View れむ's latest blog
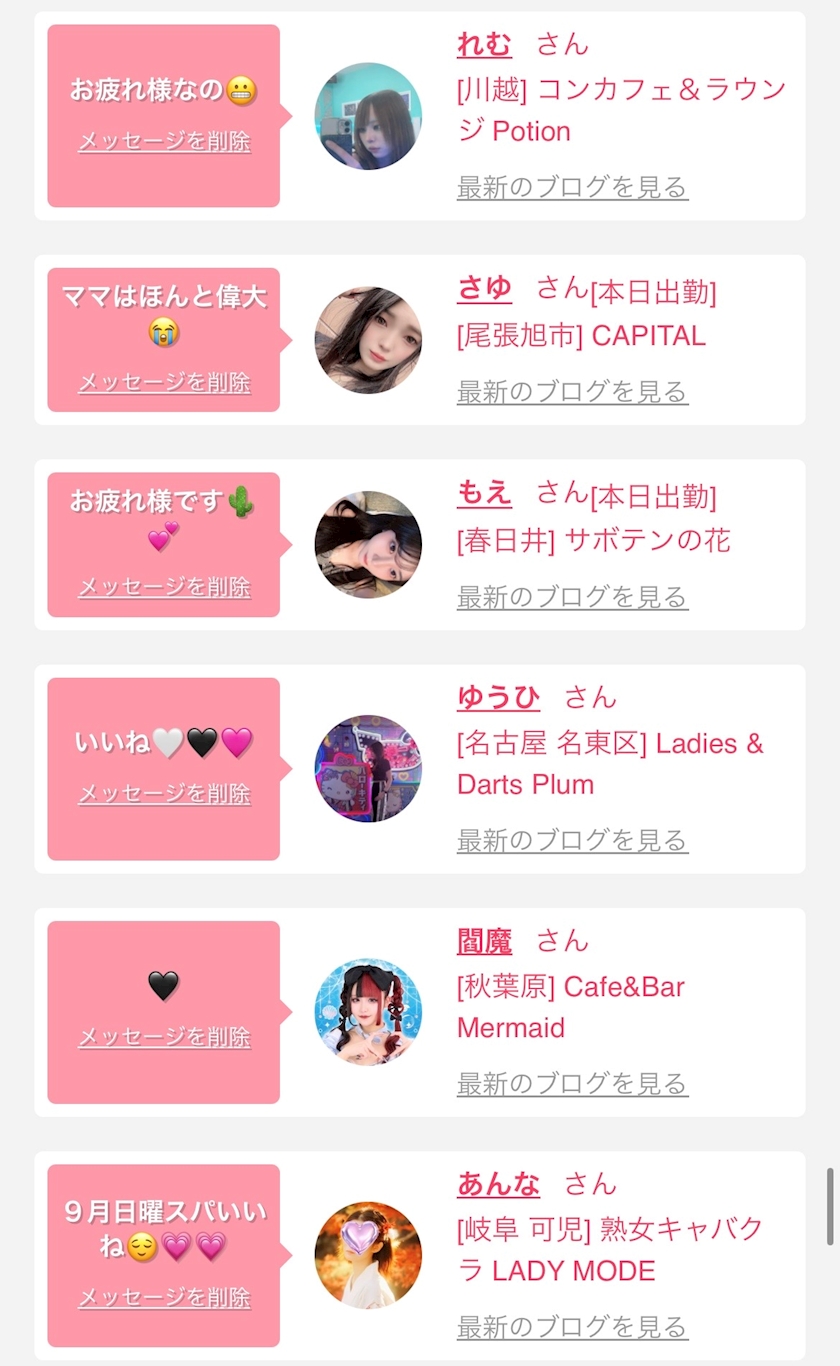This screenshot has width=840, height=1366. point(572,187)
